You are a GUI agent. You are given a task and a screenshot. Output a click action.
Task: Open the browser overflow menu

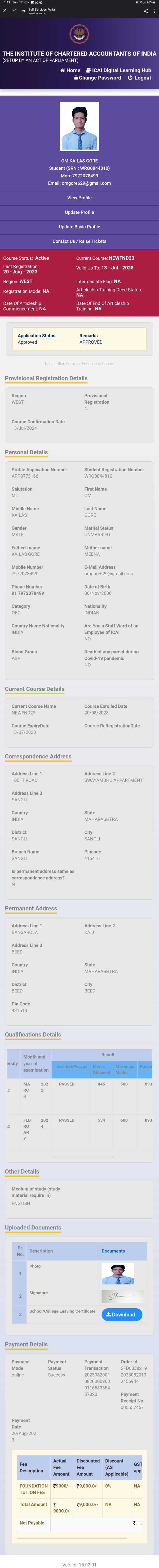(154, 10)
